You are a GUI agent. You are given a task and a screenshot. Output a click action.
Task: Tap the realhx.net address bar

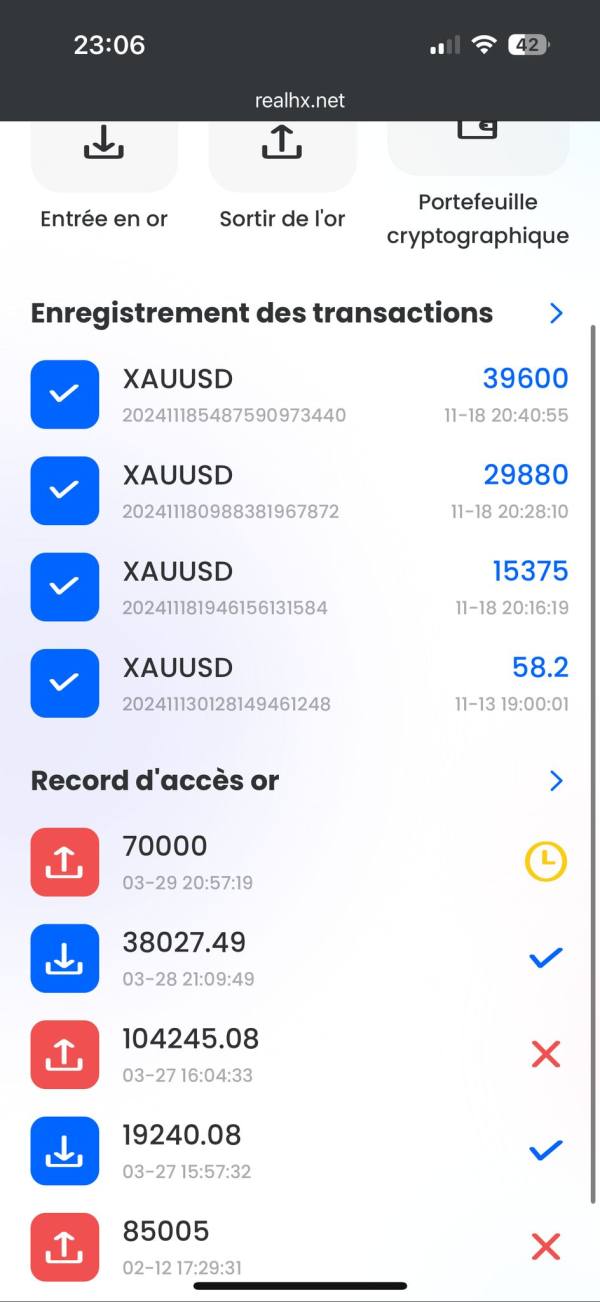pyautogui.click(x=300, y=101)
